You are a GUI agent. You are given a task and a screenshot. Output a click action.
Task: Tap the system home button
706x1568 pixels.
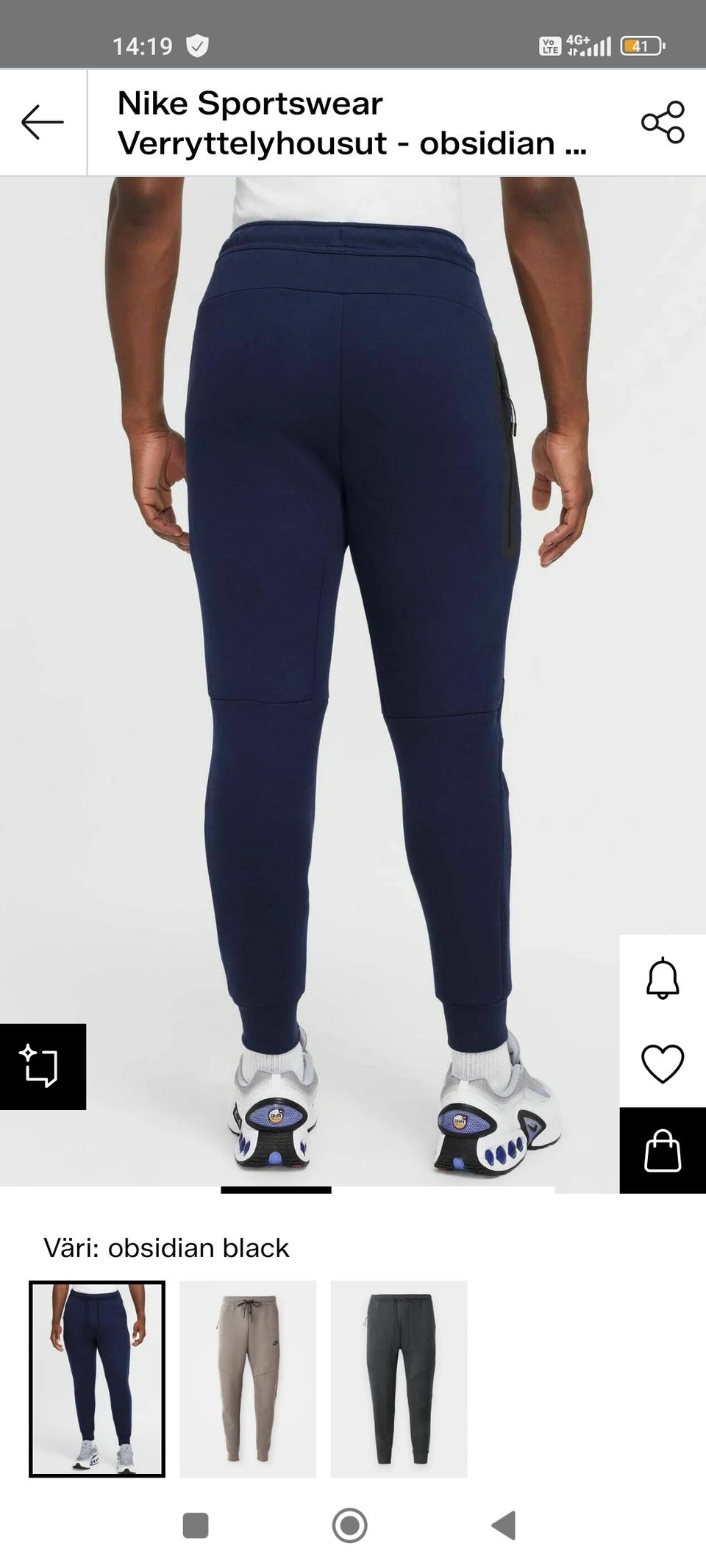(349, 1525)
